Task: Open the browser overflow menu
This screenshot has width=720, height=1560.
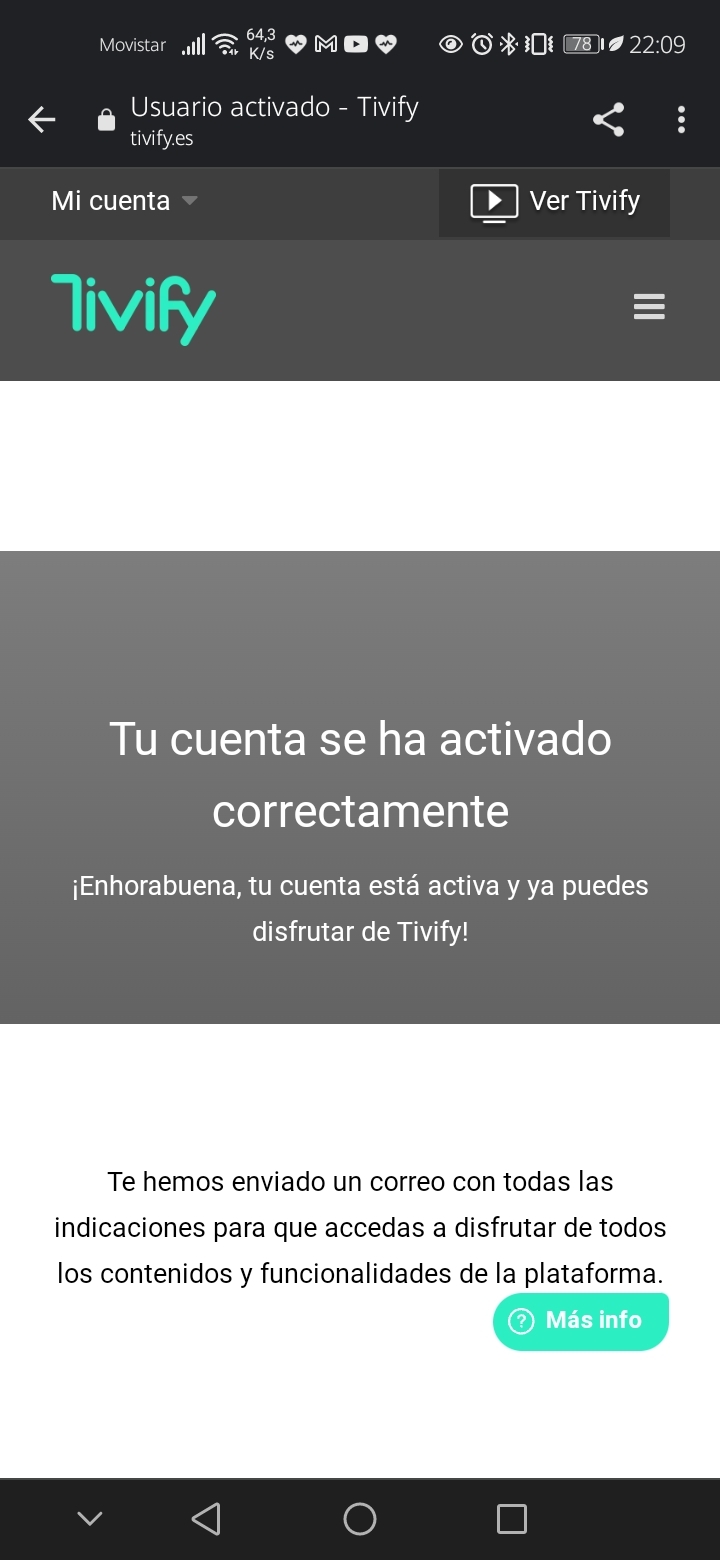Action: point(681,120)
